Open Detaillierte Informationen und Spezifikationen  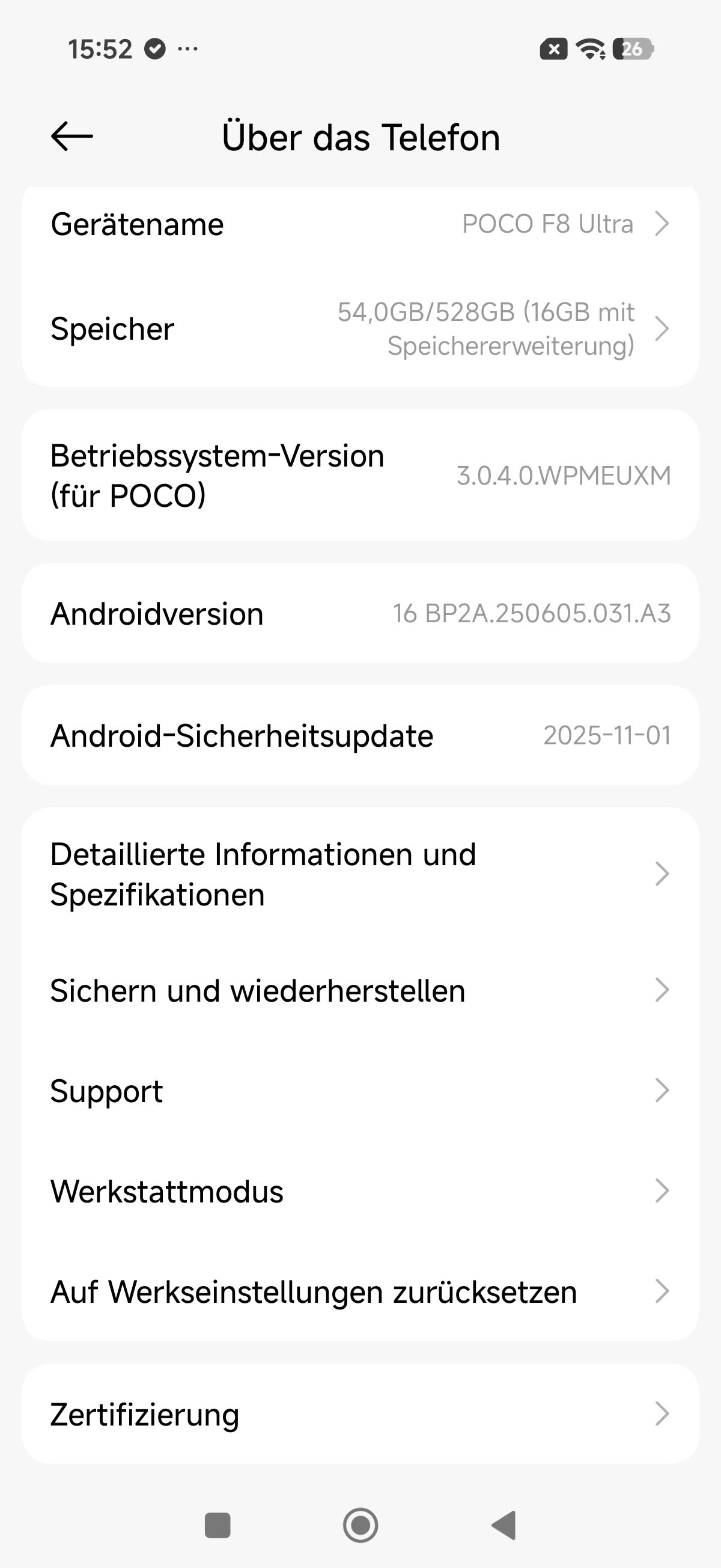pos(360,874)
